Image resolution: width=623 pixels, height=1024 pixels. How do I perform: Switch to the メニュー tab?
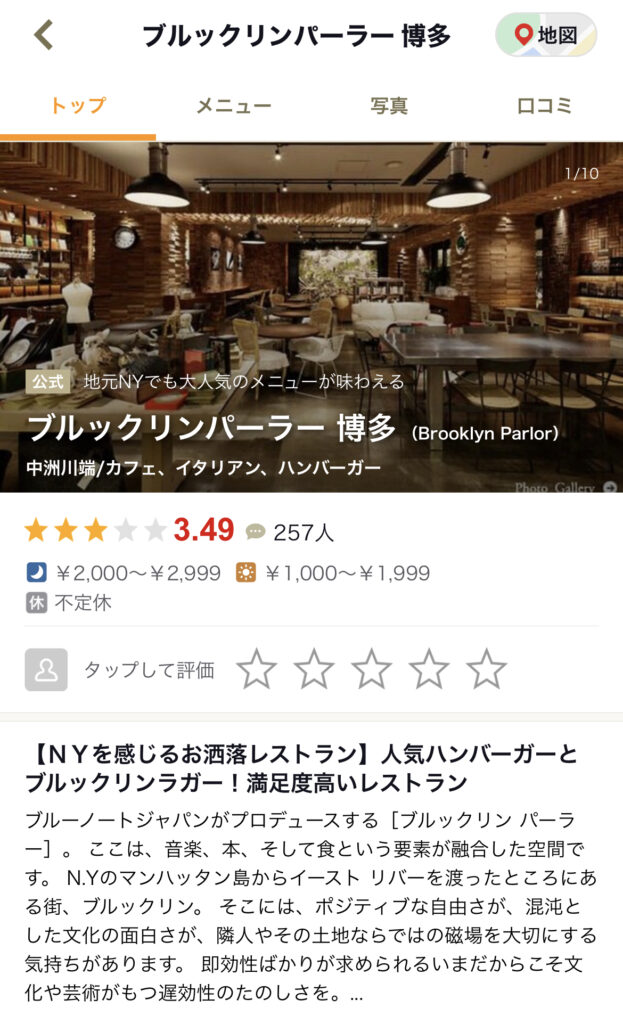[x=233, y=105]
